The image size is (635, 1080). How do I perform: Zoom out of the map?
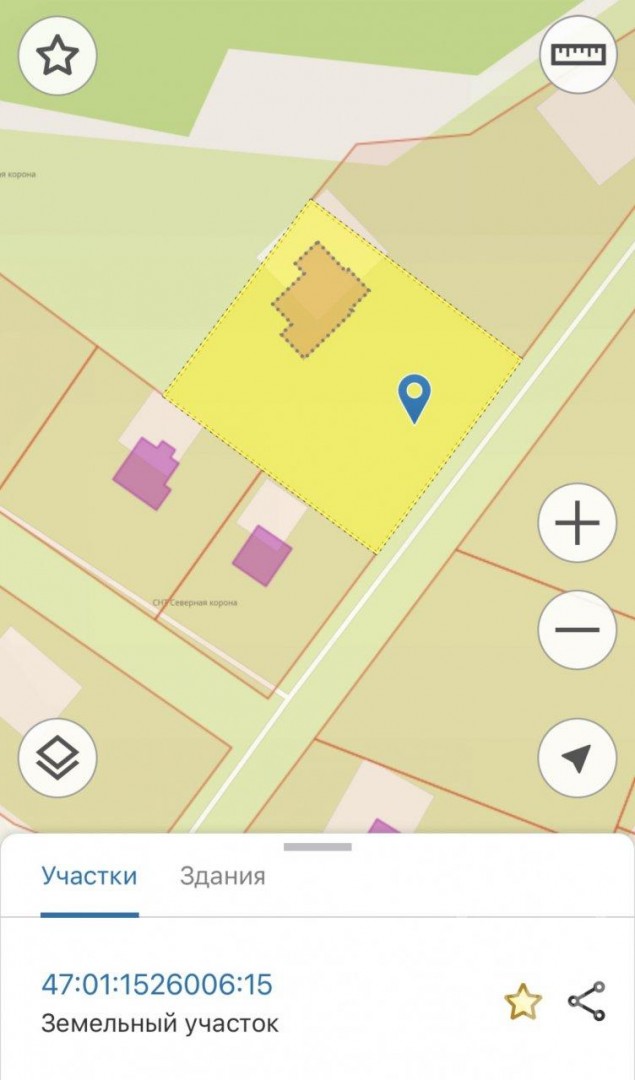tap(577, 630)
